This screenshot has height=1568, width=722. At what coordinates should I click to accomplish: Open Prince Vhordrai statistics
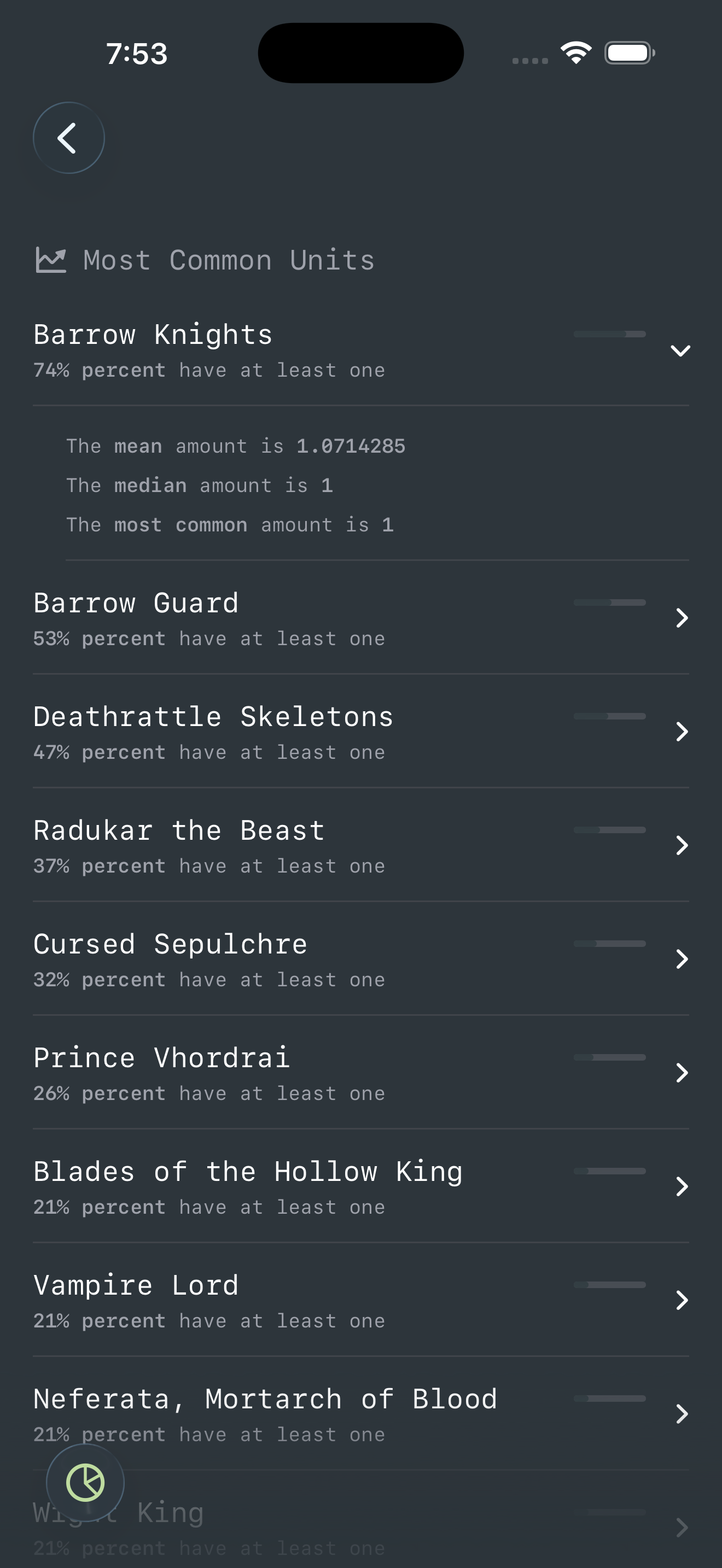click(683, 1073)
